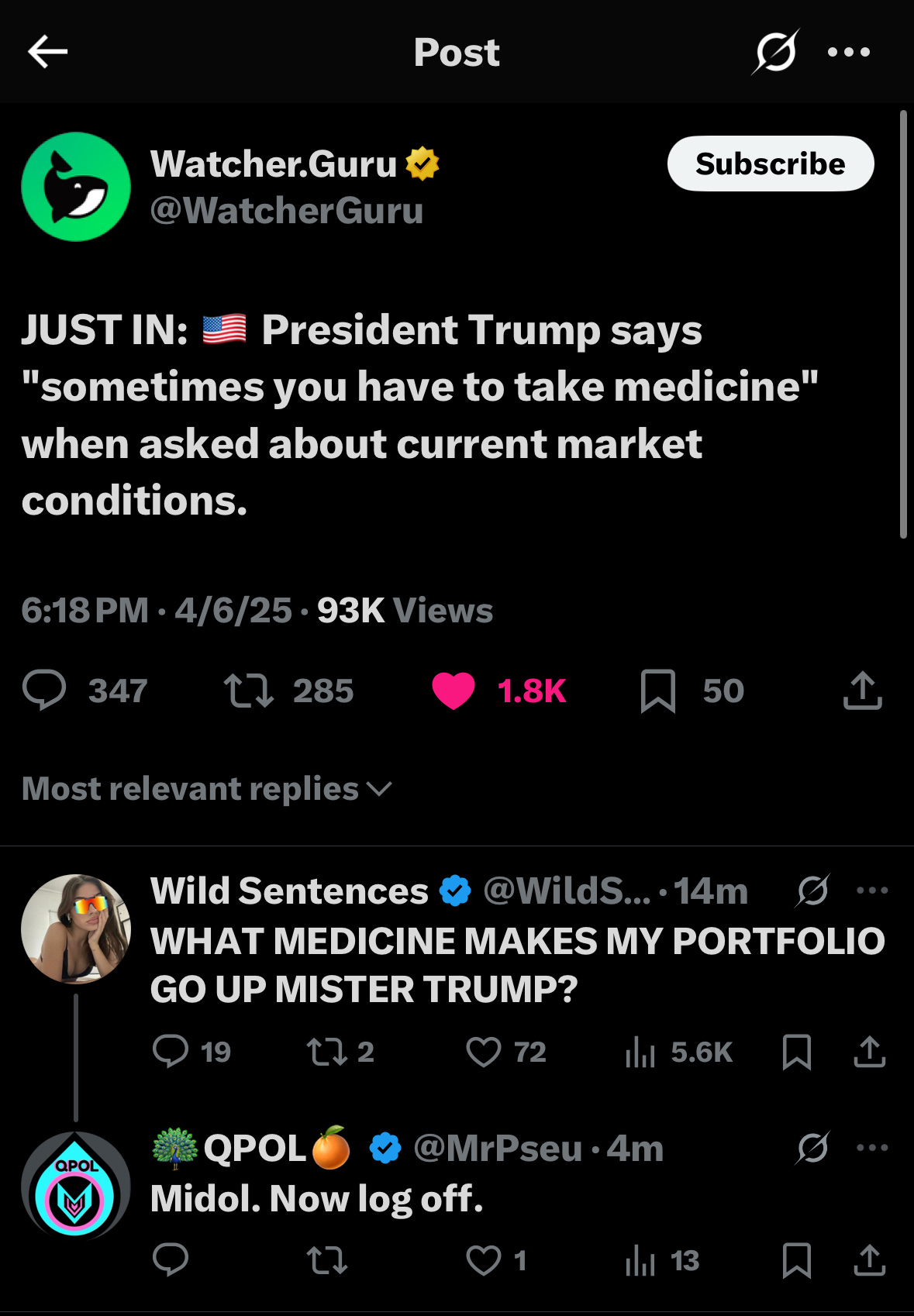Open the overflow menu in the header

tap(848, 52)
